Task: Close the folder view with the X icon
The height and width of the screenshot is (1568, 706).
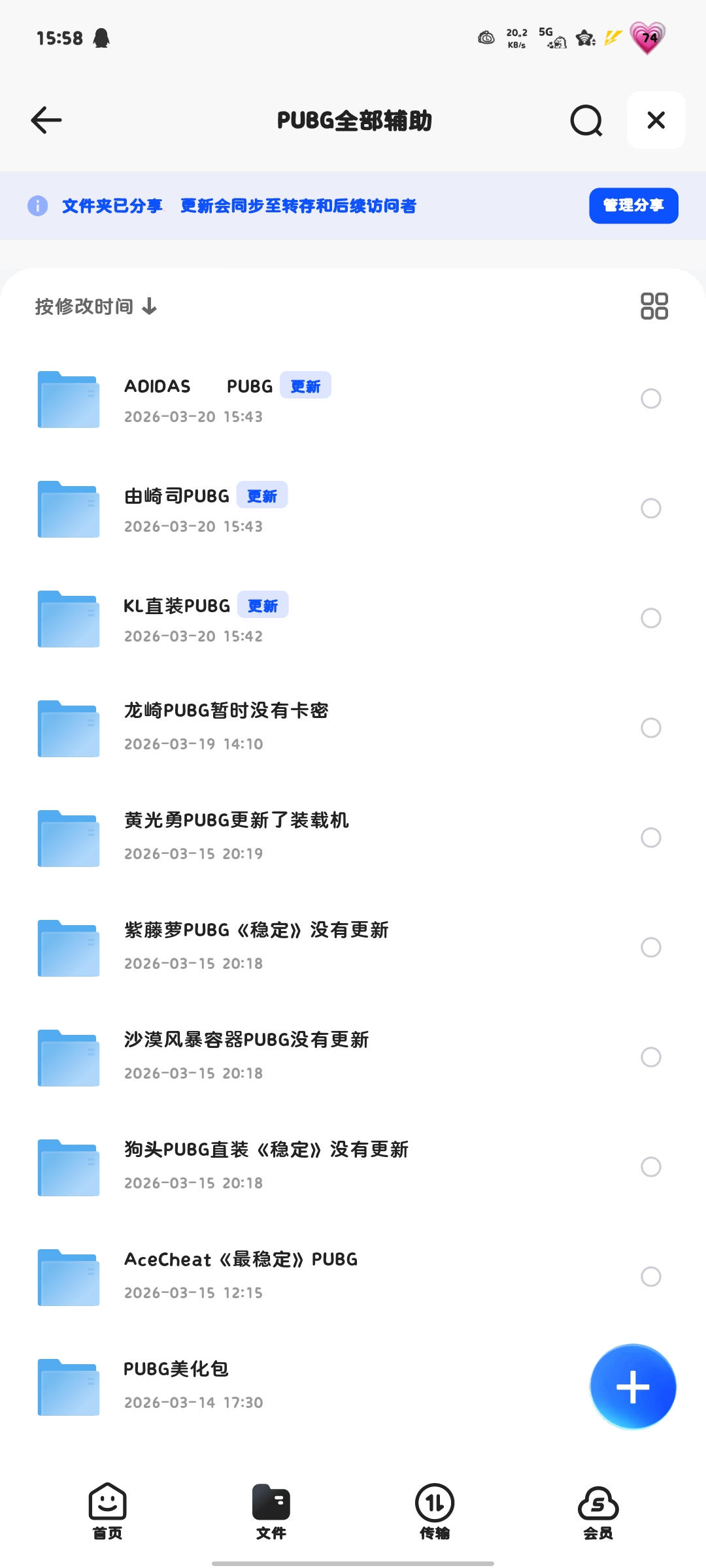Action: [x=655, y=120]
